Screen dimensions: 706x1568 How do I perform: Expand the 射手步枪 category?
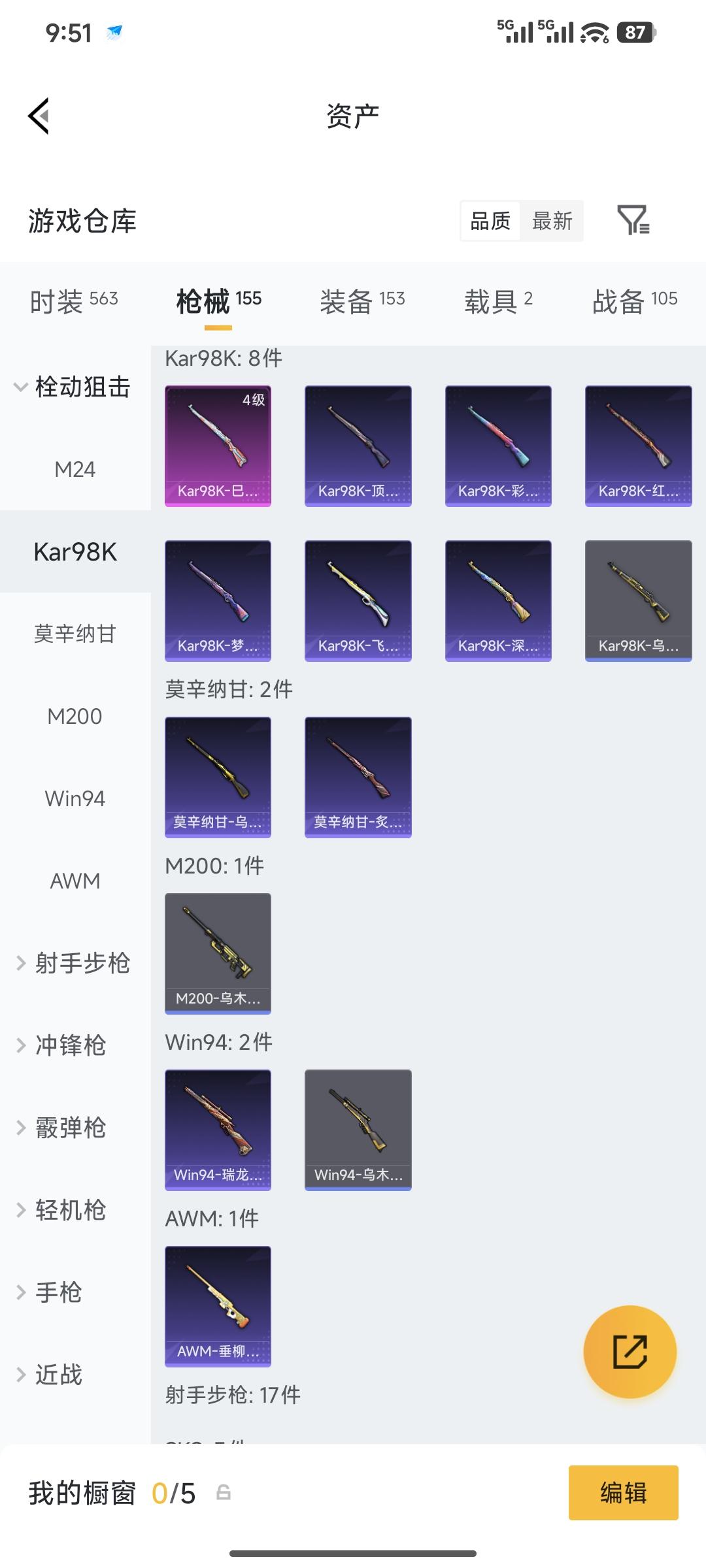pyautogui.click(x=73, y=963)
